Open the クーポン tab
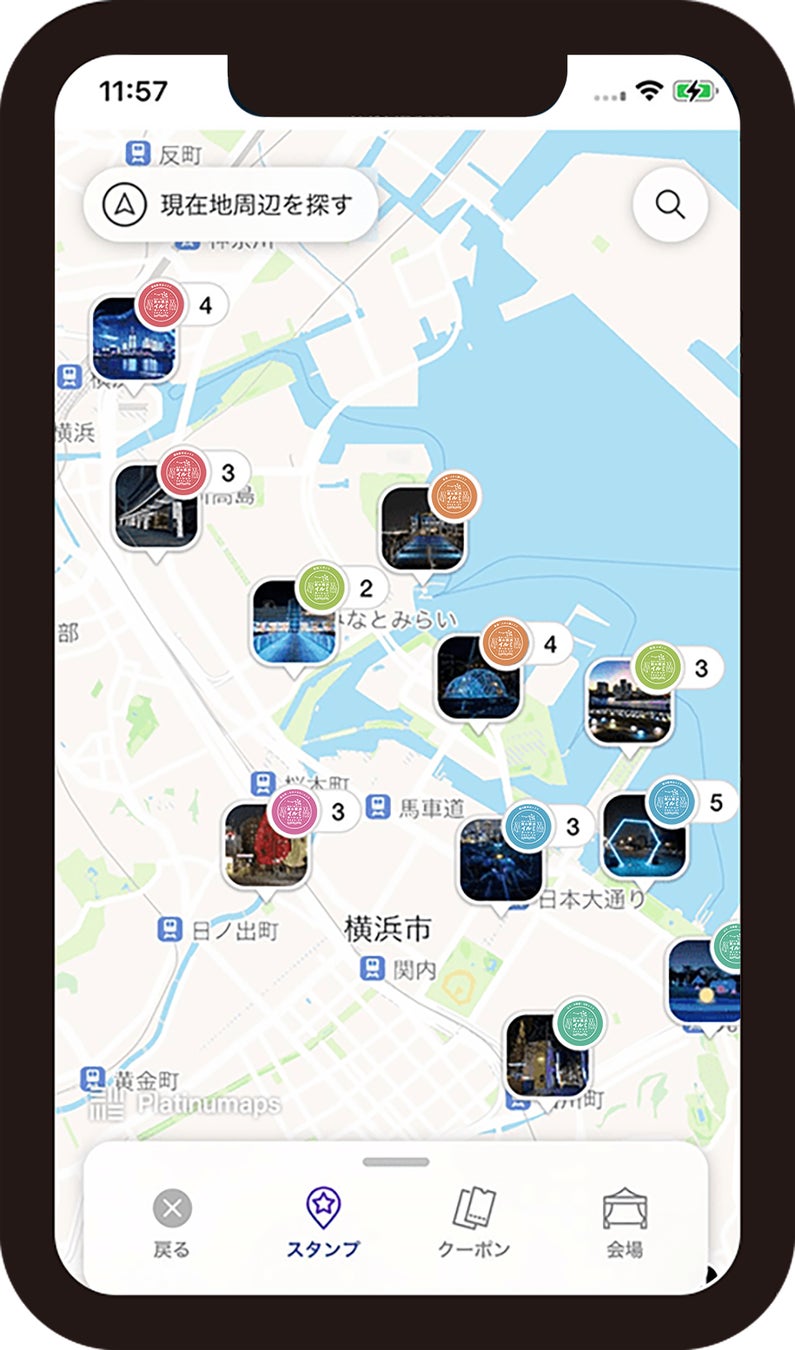This screenshot has width=795, height=1350. point(474,1222)
